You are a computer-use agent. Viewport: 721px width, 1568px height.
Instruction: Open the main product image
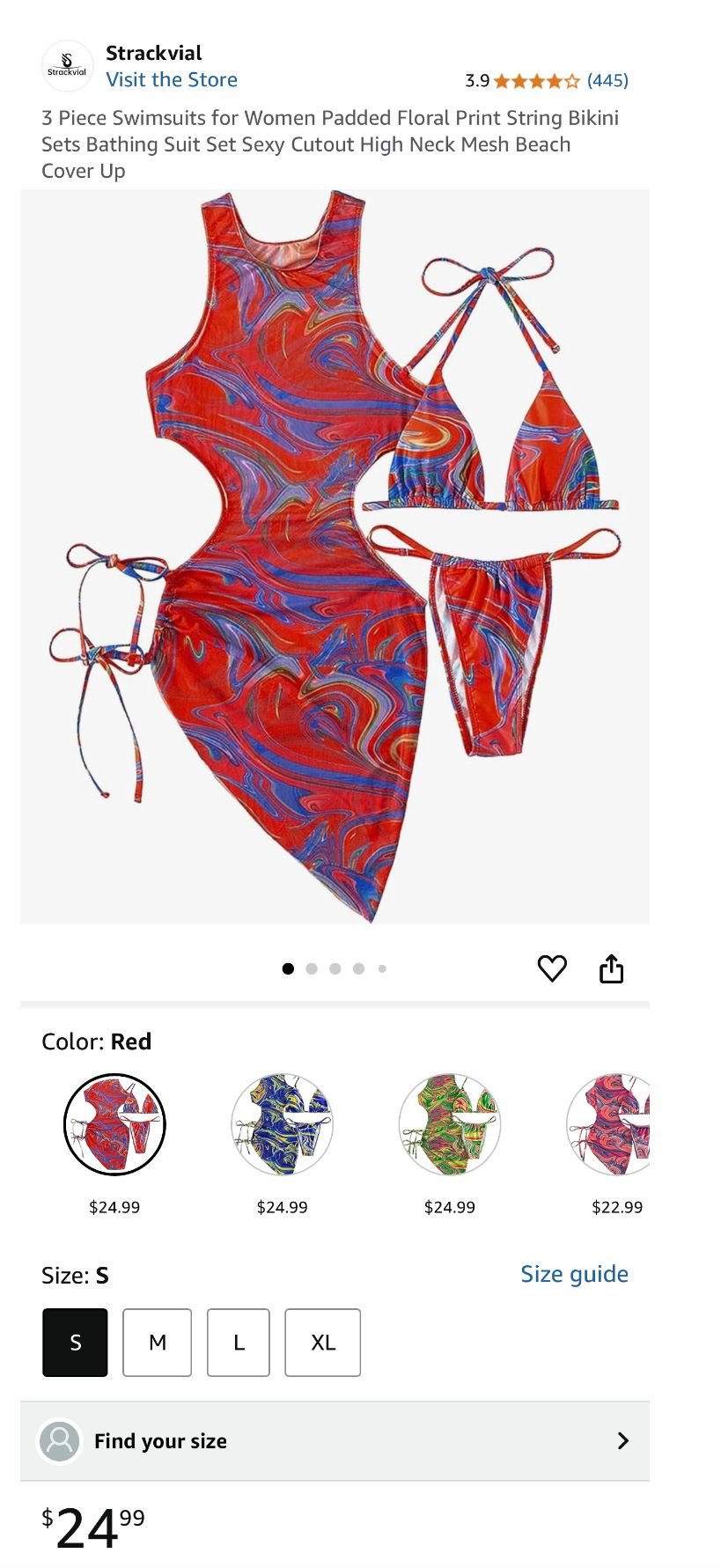click(335, 556)
